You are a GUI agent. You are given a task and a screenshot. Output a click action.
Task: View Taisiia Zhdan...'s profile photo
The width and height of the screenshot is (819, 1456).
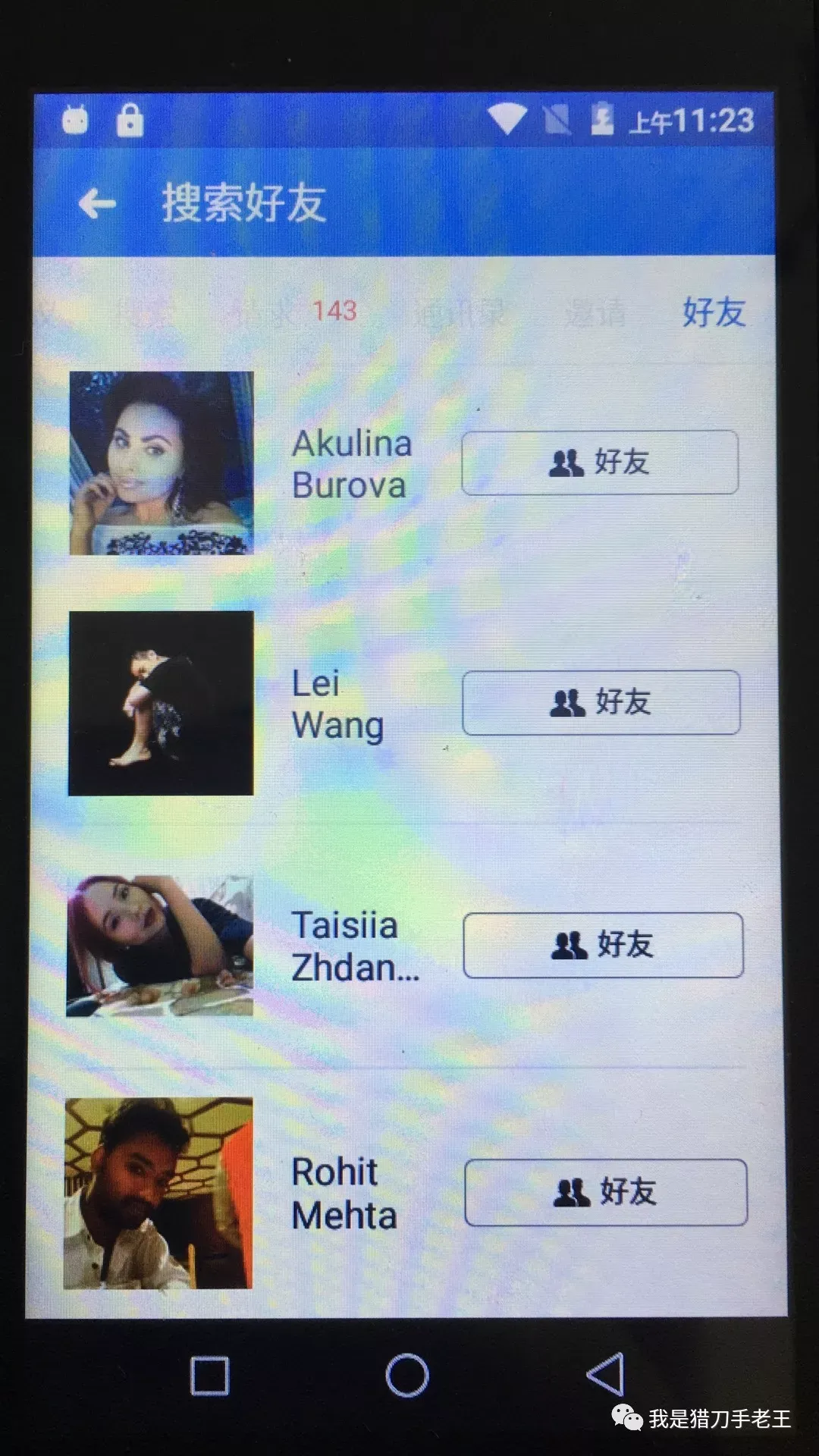point(160,946)
